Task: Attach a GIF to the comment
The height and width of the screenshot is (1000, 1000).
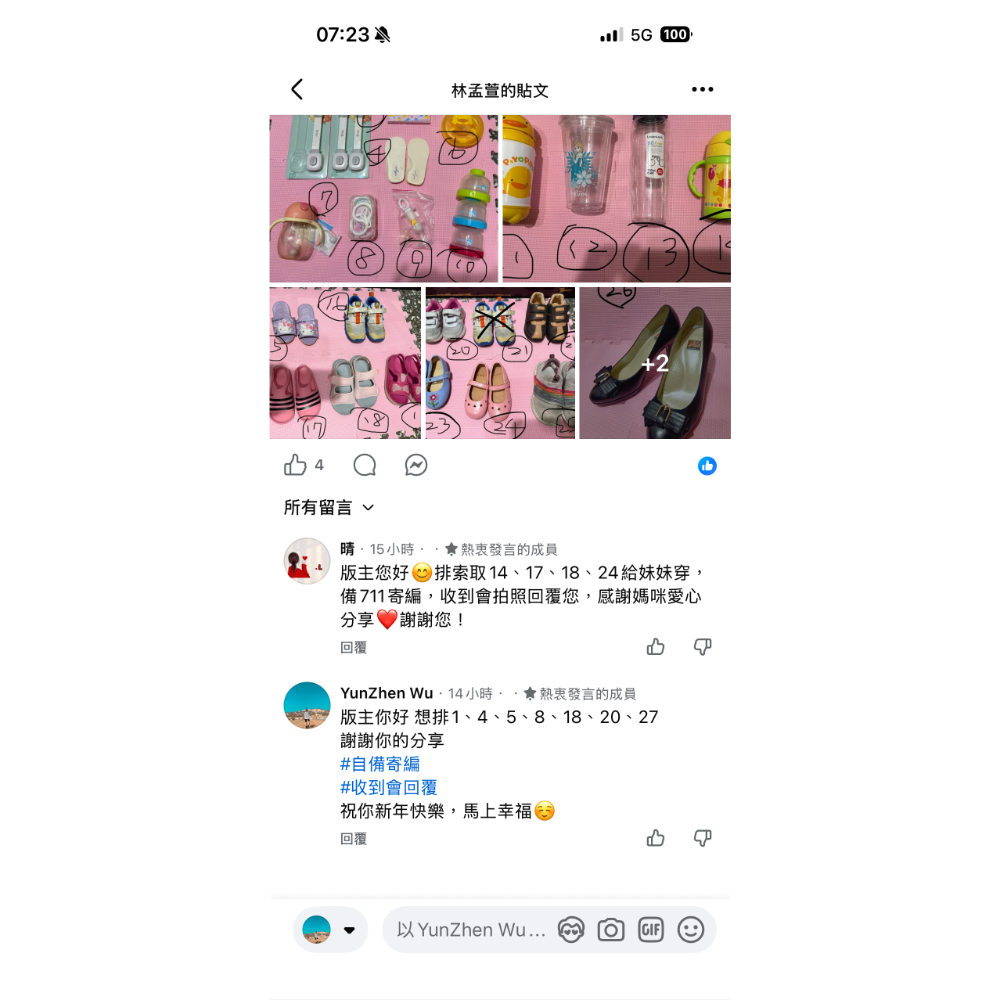Action: coord(651,930)
